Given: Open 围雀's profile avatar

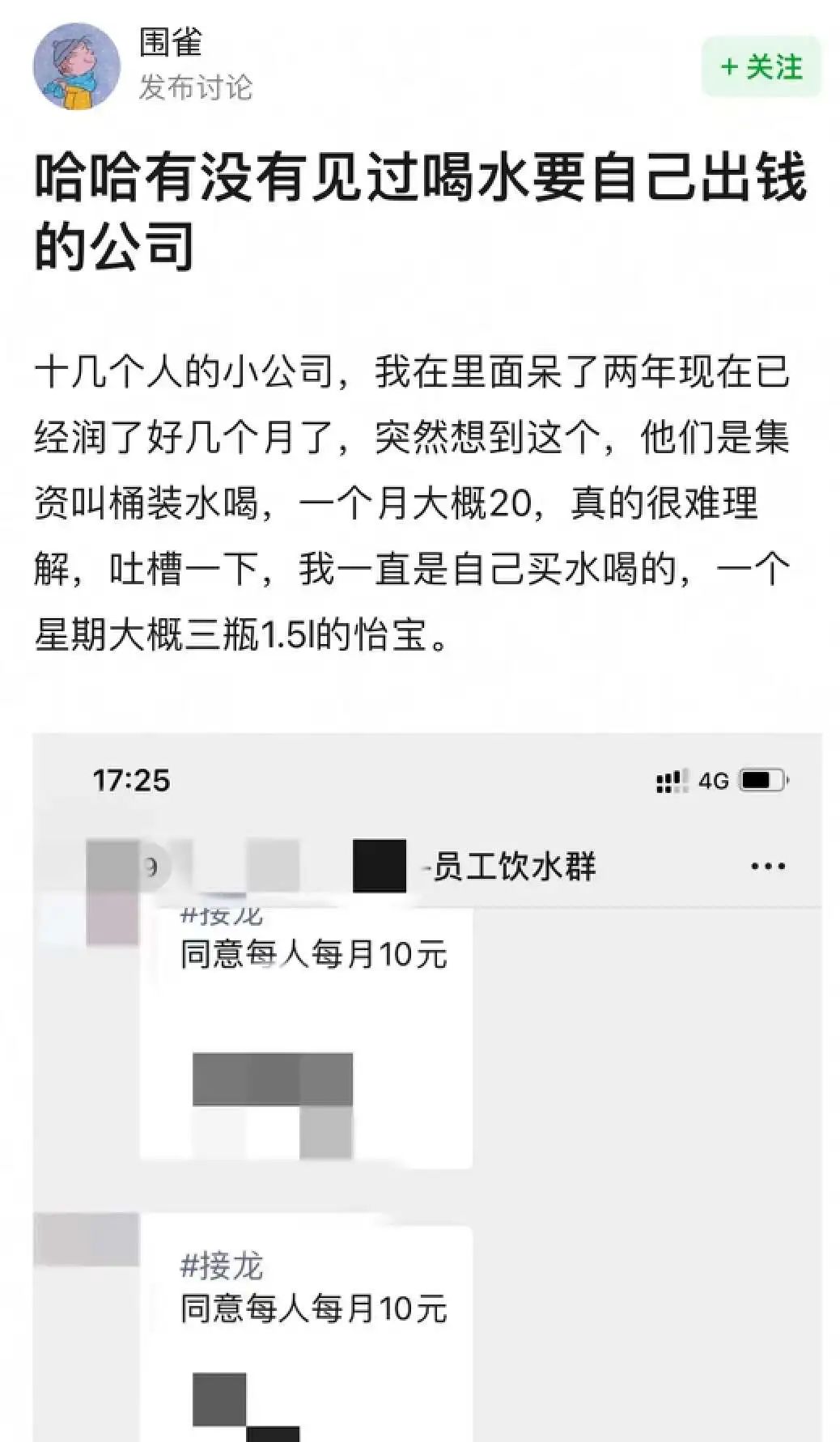Looking at the screenshot, I should pyautogui.click(x=76, y=66).
